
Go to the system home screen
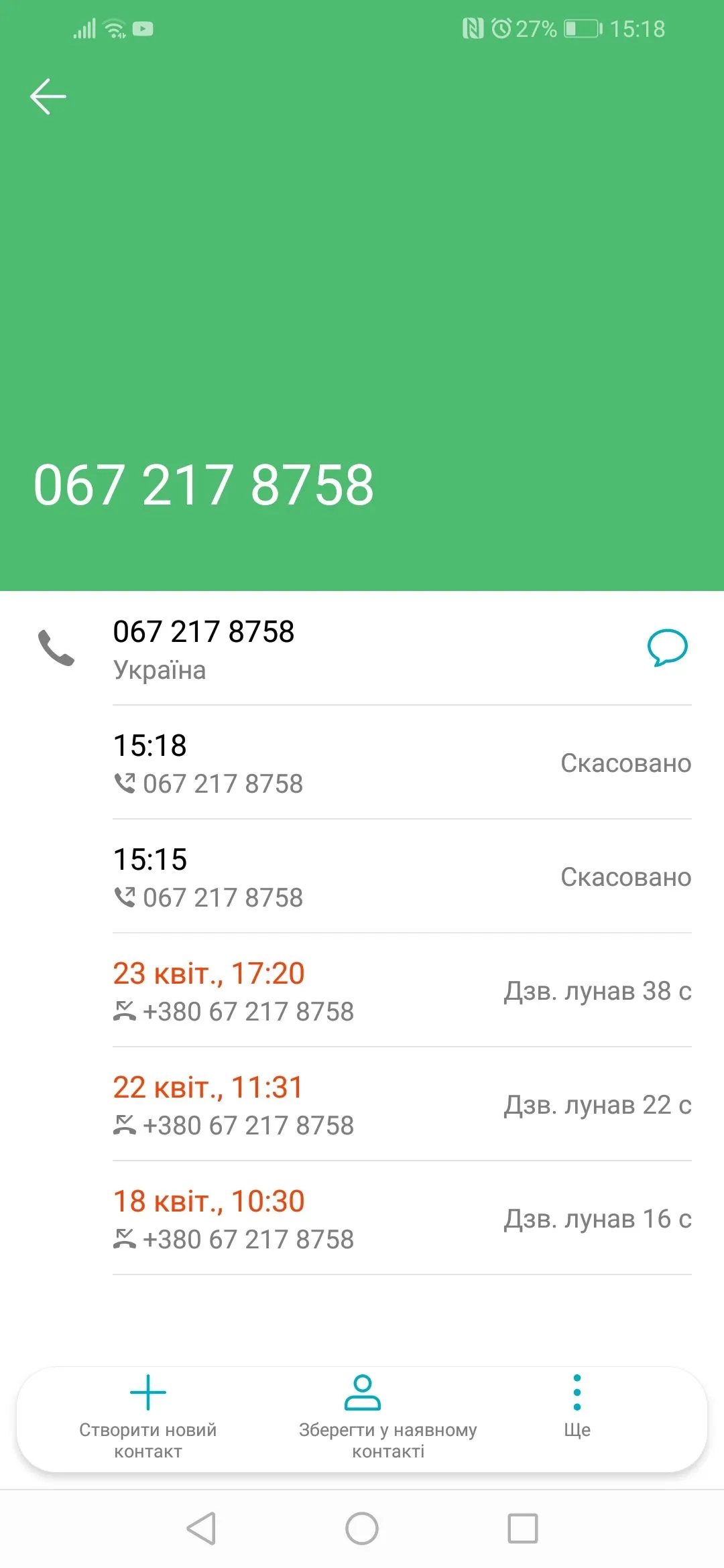point(362,1528)
